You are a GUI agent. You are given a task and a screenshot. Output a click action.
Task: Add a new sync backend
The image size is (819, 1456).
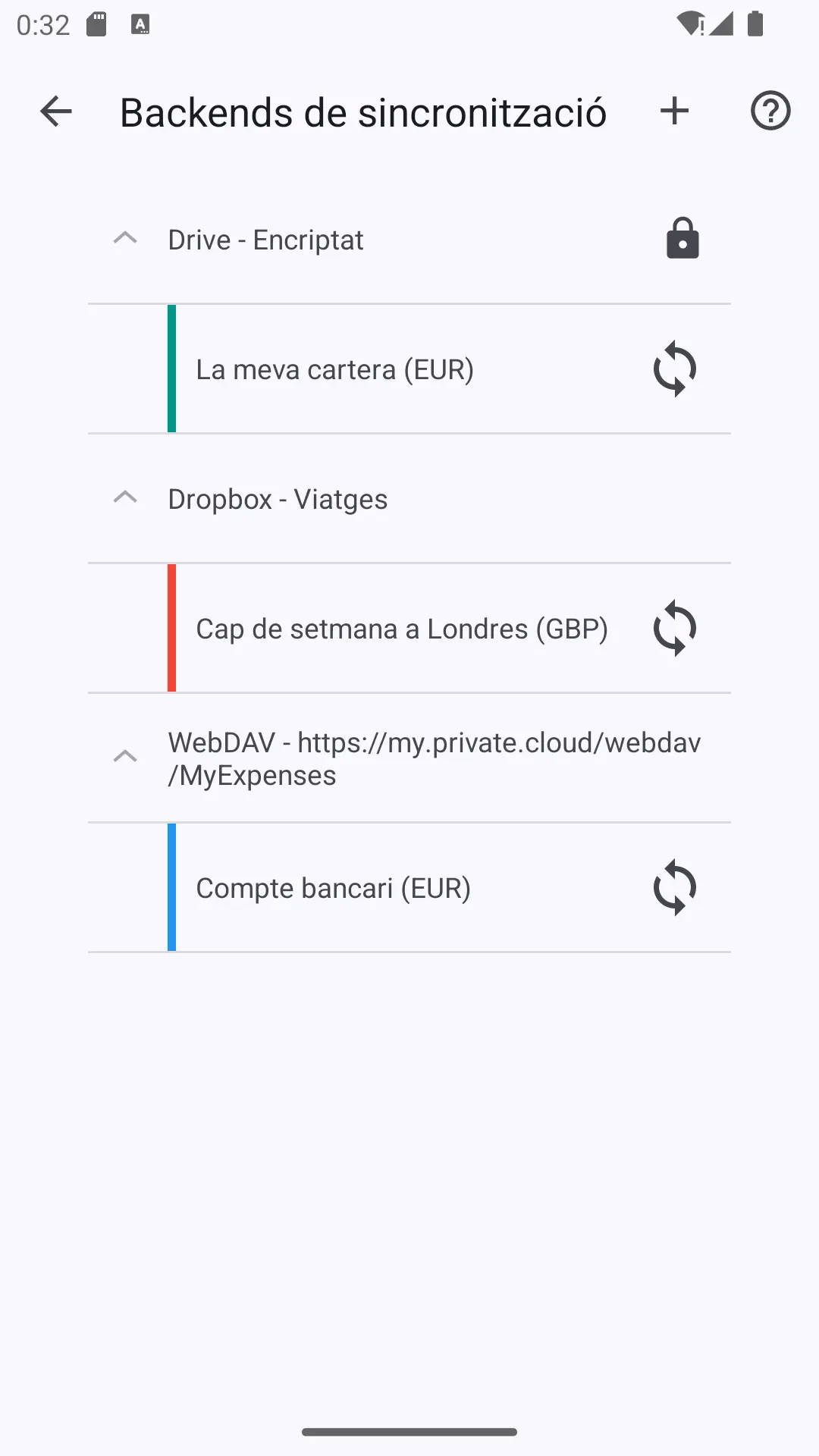(674, 111)
